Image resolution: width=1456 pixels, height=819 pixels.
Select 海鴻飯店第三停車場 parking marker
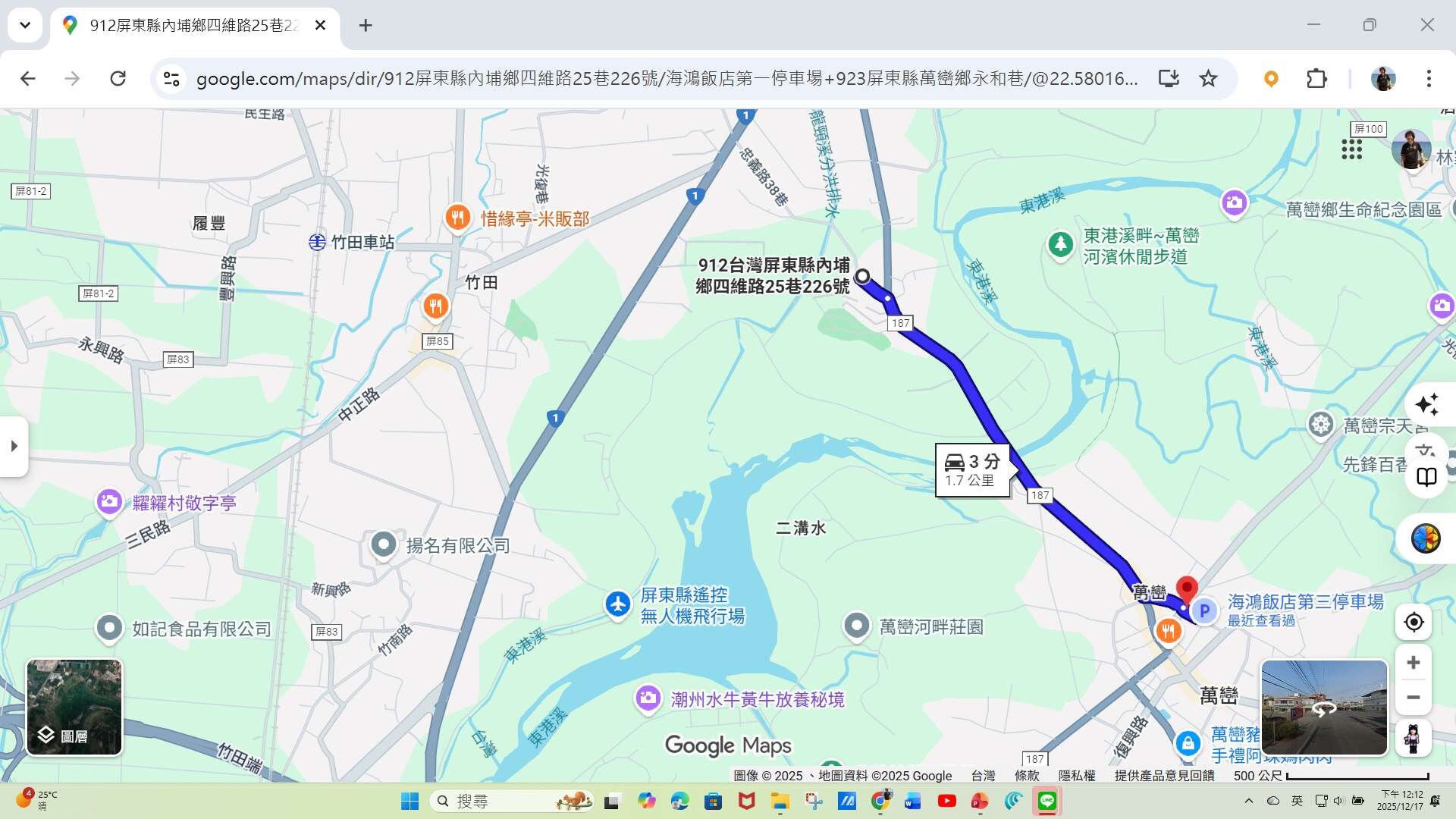(x=1204, y=610)
